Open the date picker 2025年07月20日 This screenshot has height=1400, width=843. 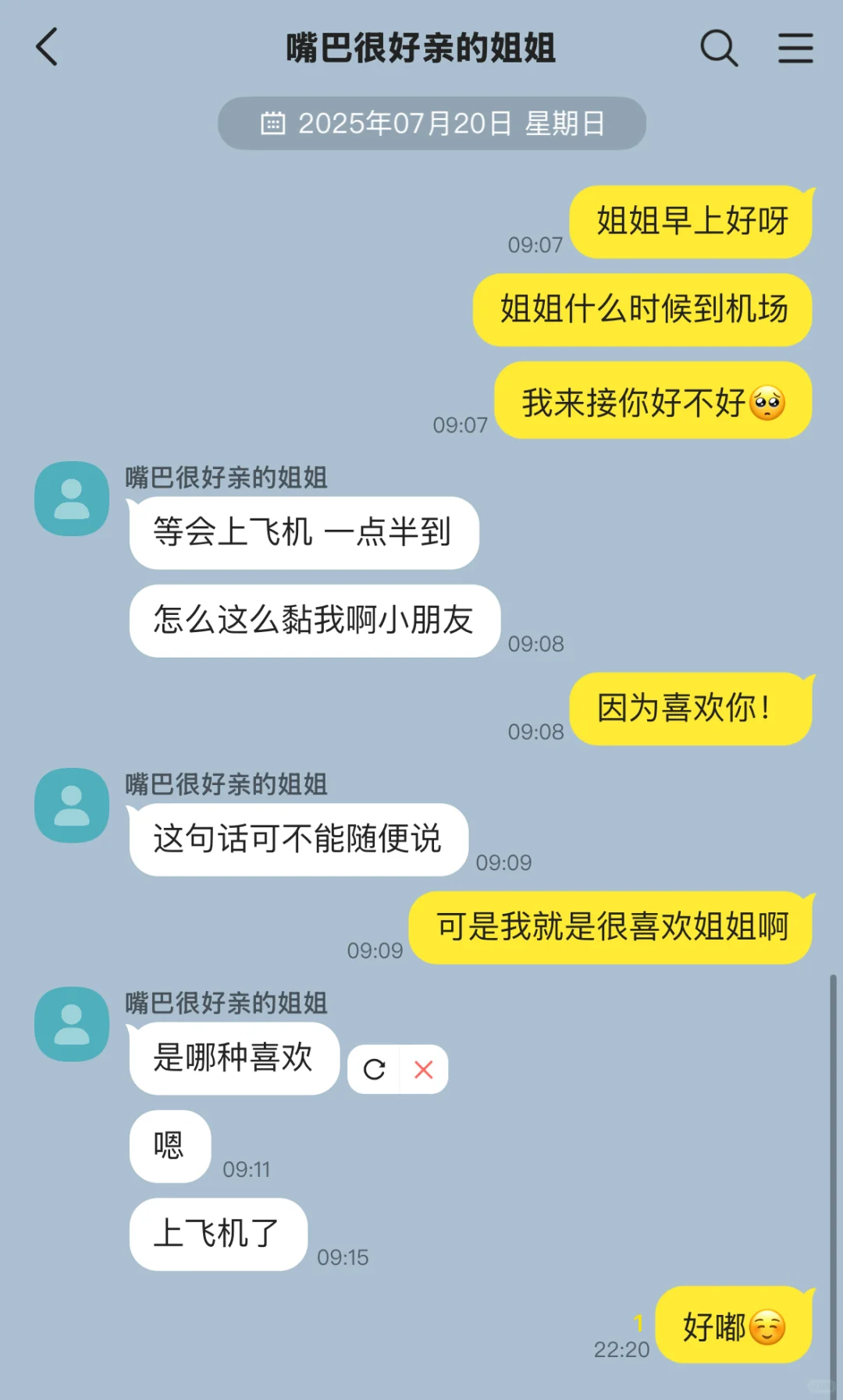click(x=432, y=123)
